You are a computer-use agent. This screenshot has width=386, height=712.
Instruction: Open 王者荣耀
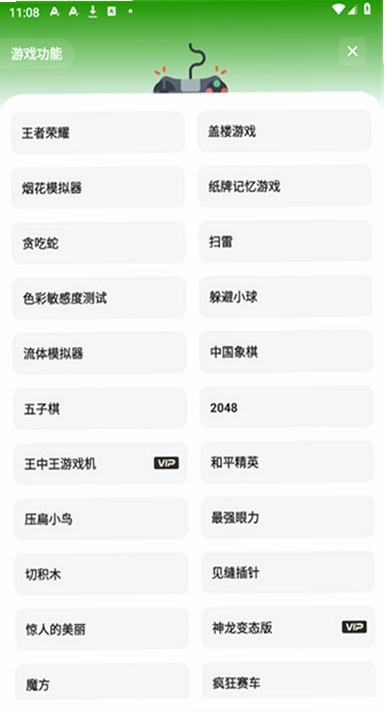[98, 132]
